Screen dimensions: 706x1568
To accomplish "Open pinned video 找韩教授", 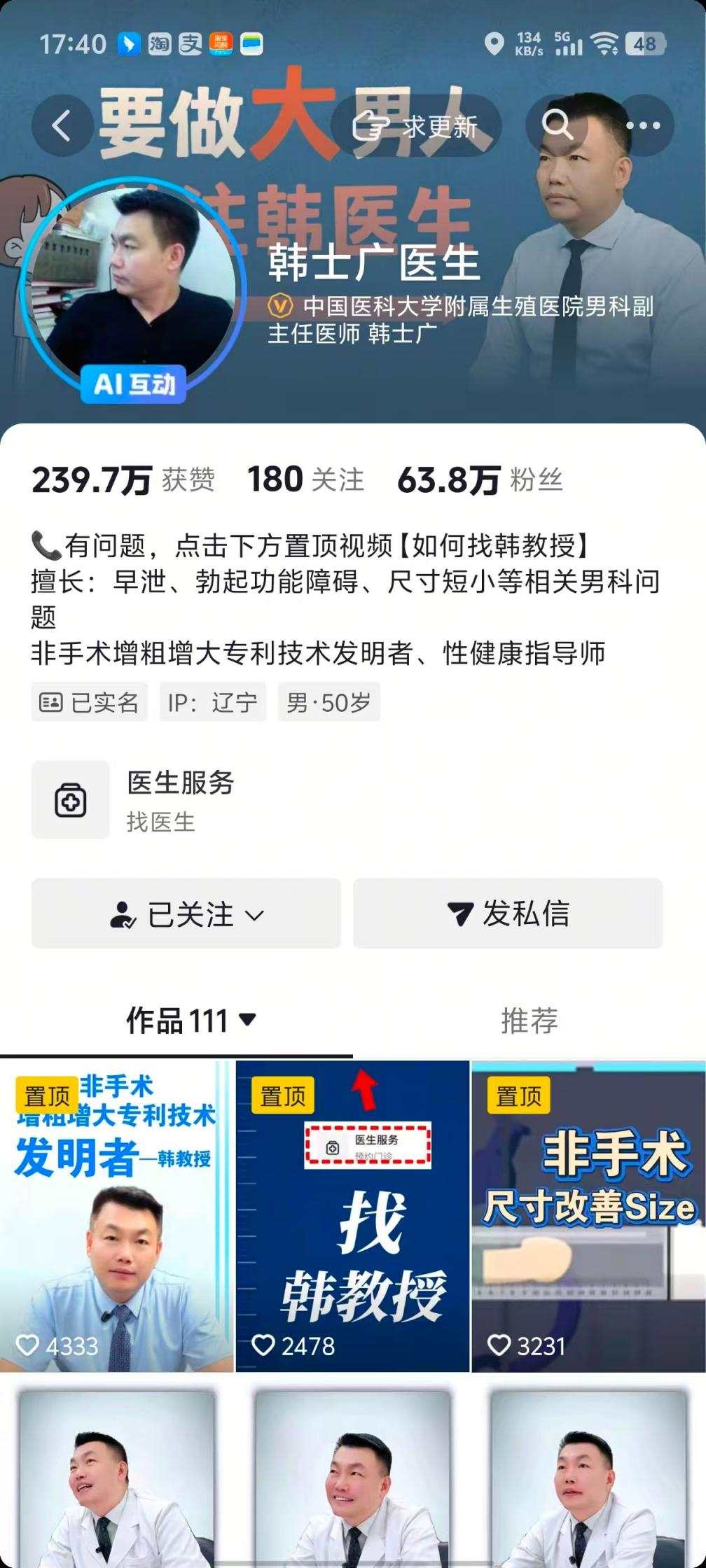I will [352, 1217].
